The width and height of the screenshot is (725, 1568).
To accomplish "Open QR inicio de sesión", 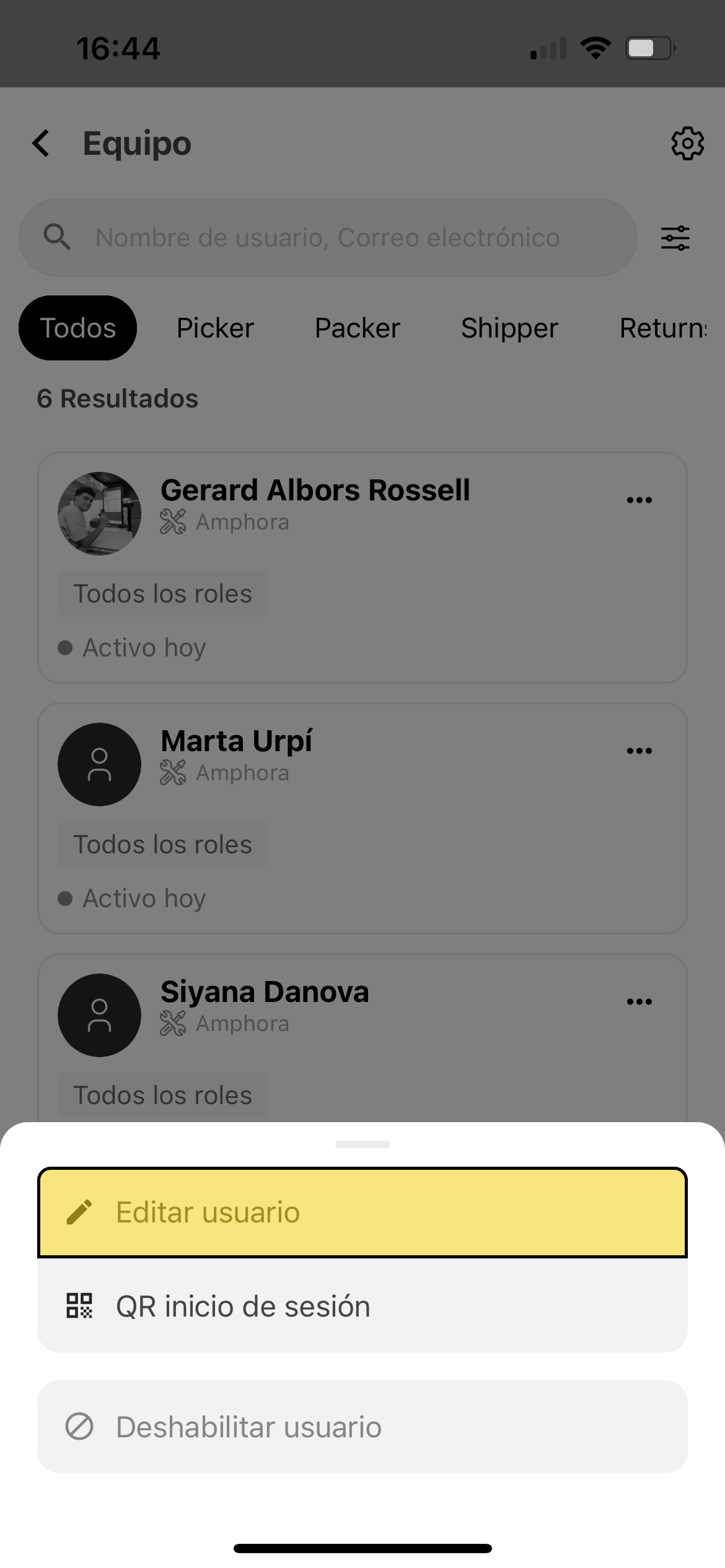I will 362,1307.
